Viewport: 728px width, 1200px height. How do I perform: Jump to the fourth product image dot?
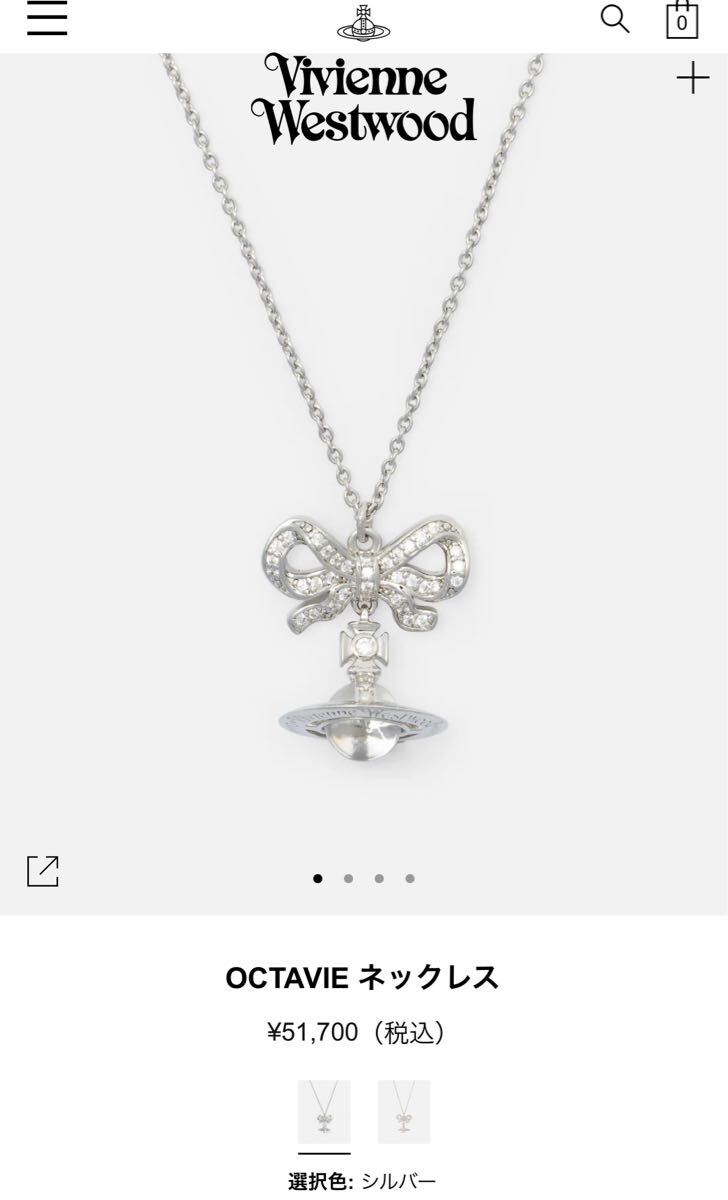click(x=410, y=879)
